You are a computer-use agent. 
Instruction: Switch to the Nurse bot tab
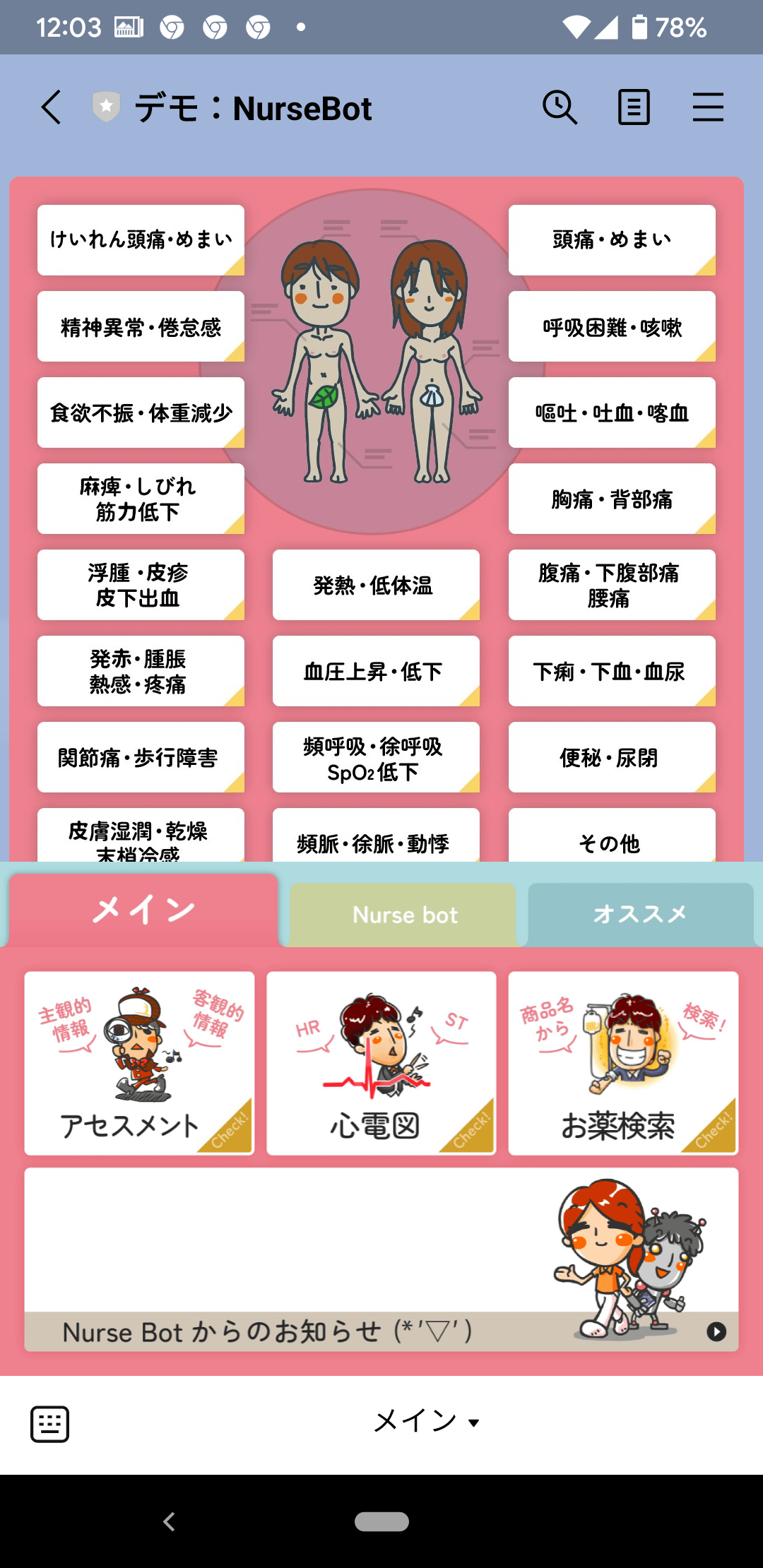coord(404,915)
